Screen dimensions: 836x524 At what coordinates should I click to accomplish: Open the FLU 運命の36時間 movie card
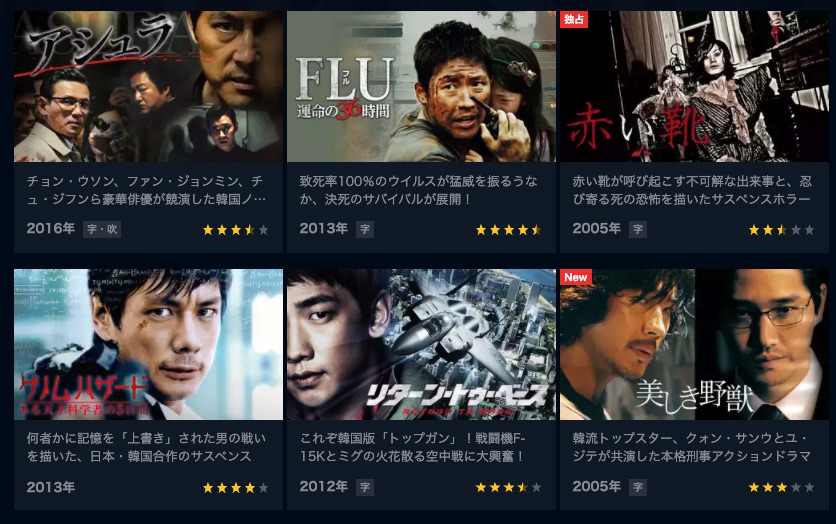[421, 87]
